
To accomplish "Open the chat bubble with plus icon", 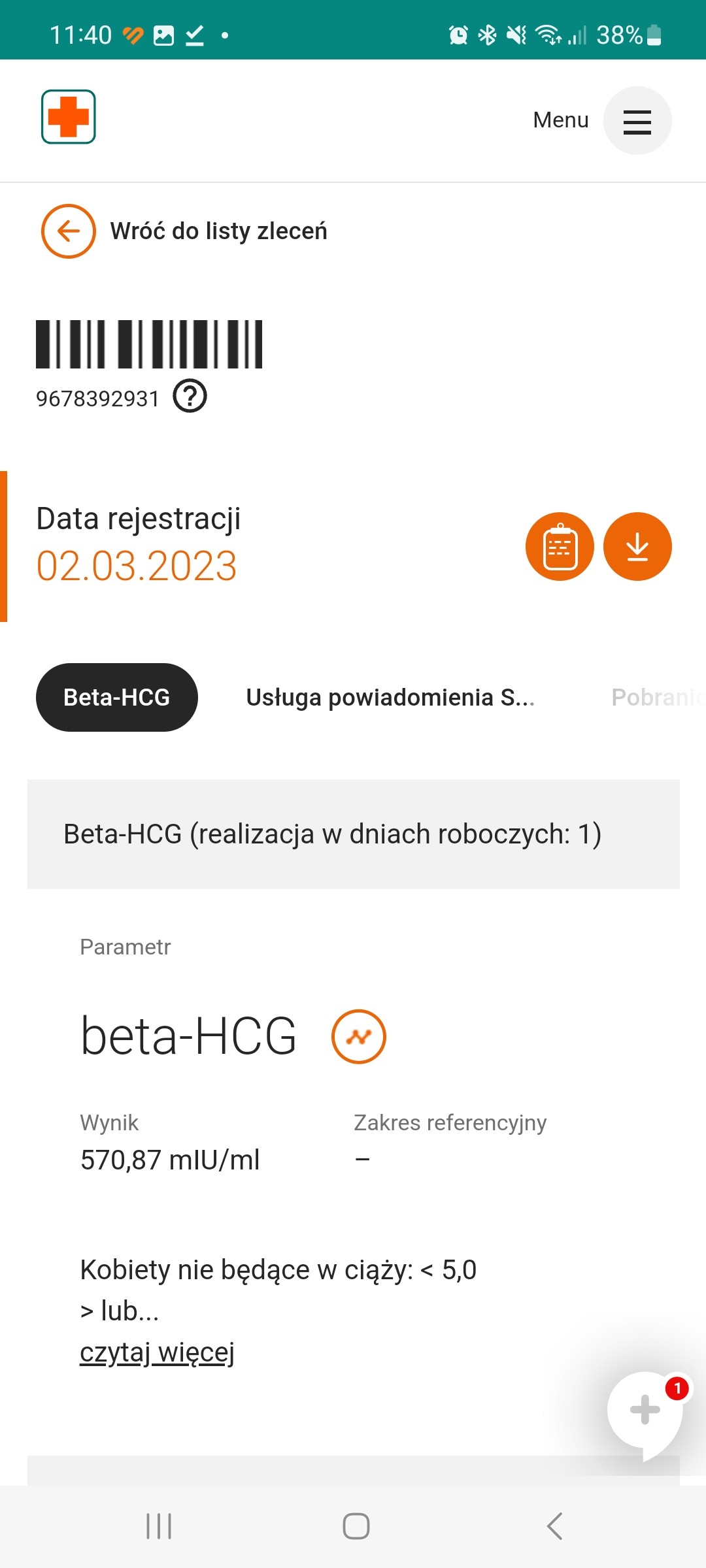I will (x=645, y=1411).
